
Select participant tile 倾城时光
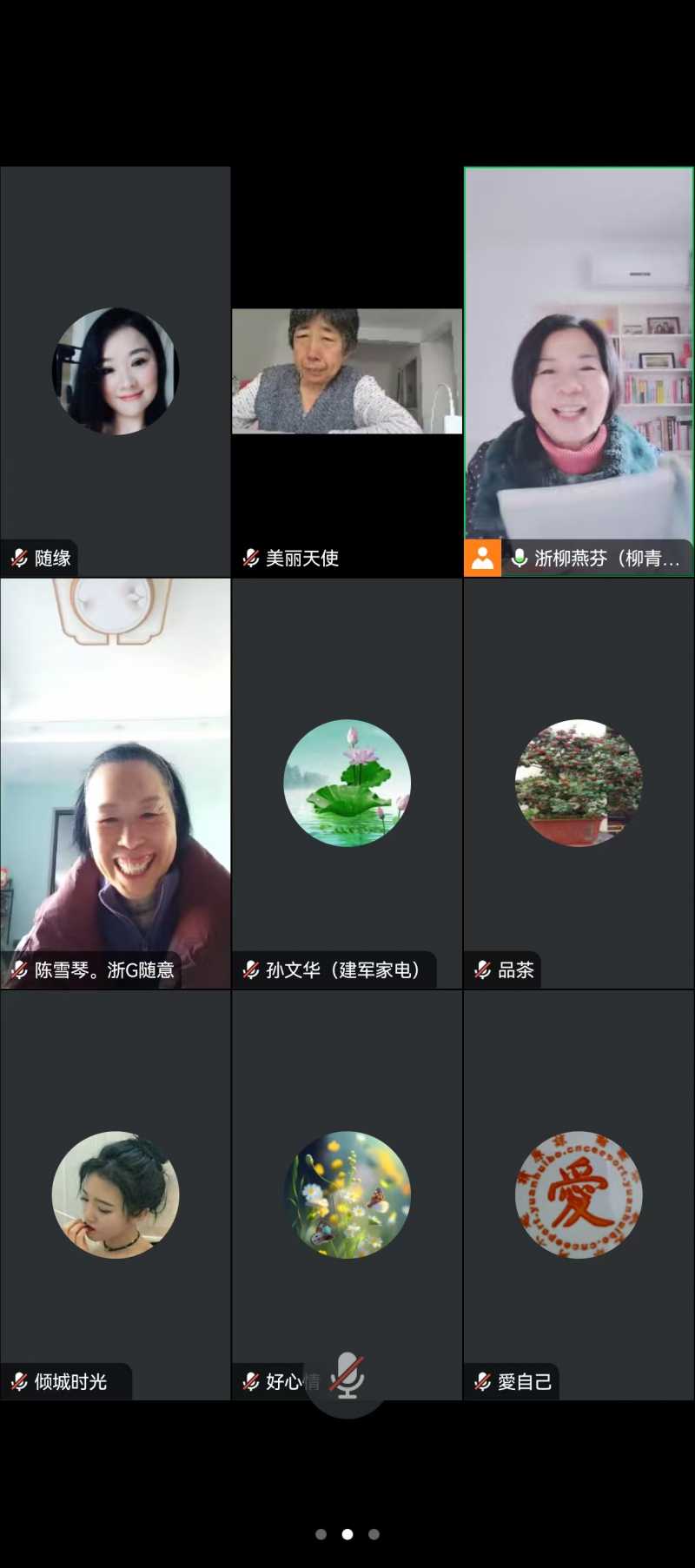click(x=116, y=1194)
